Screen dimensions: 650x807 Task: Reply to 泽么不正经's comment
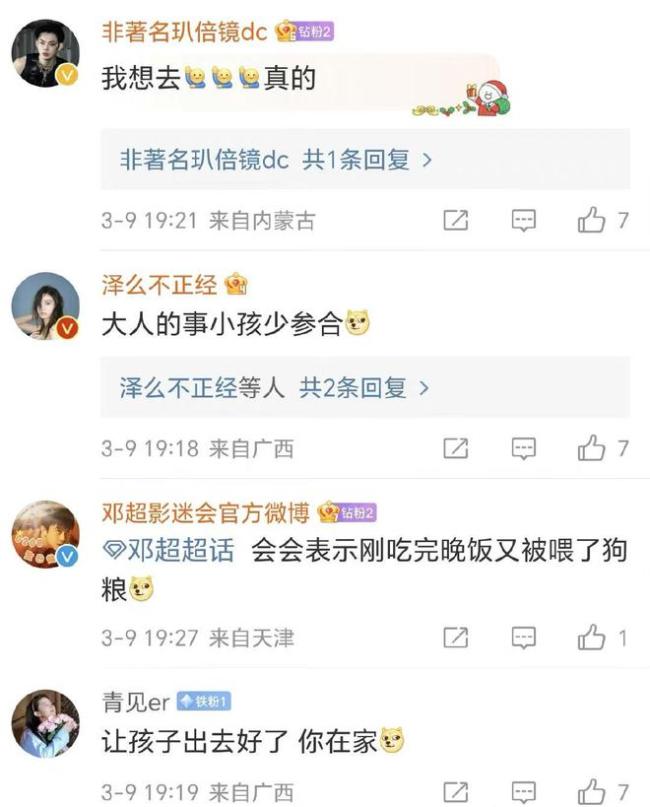524,449
